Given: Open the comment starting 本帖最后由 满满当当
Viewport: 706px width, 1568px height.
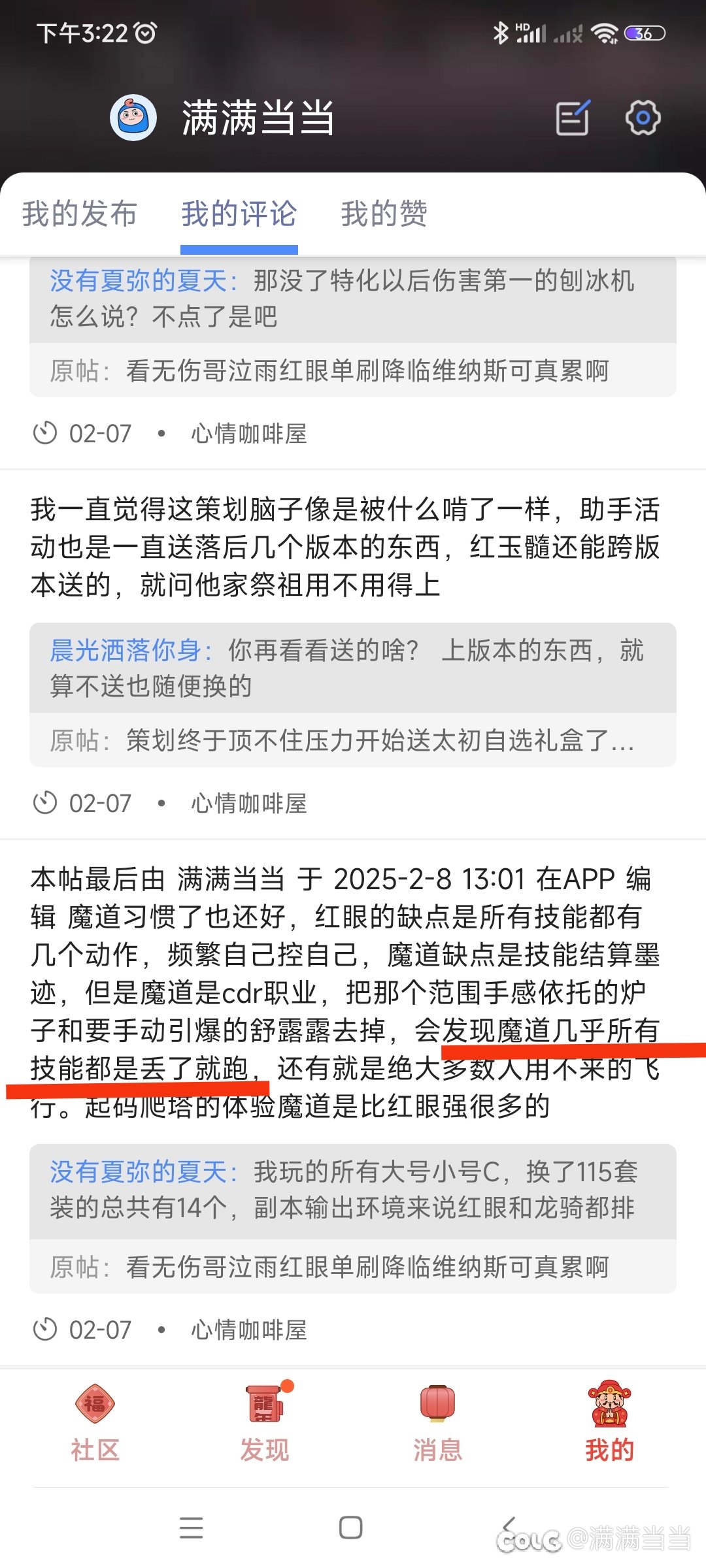Looking at the screenshot, I should 345,992.
